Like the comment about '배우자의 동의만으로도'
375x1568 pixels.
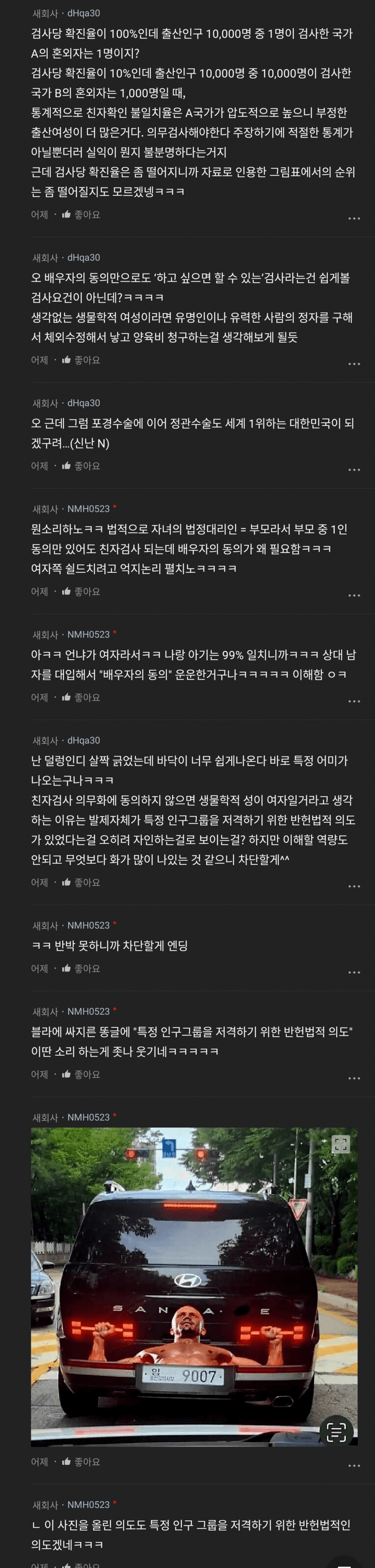click(81, 360)
